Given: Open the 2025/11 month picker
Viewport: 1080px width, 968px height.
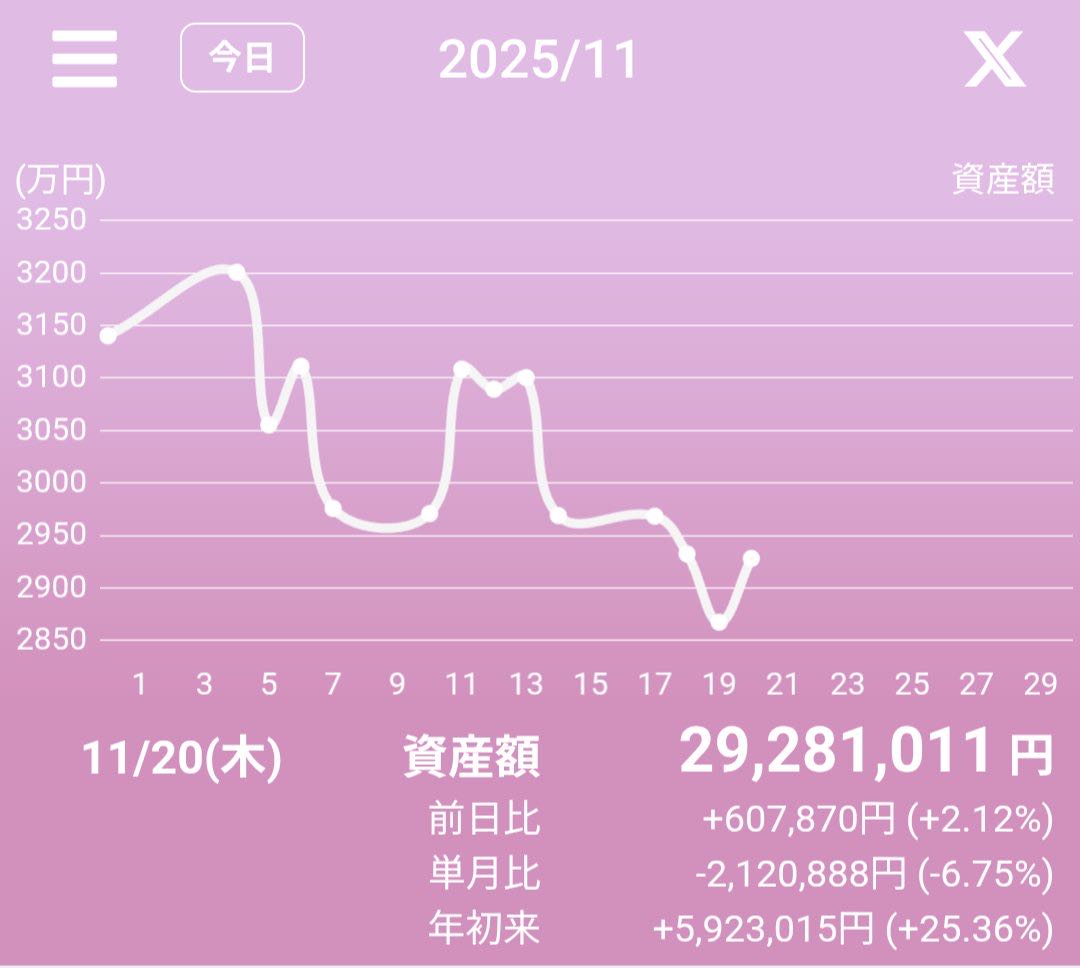Looking at the screenshot, I should pos(538,60).
